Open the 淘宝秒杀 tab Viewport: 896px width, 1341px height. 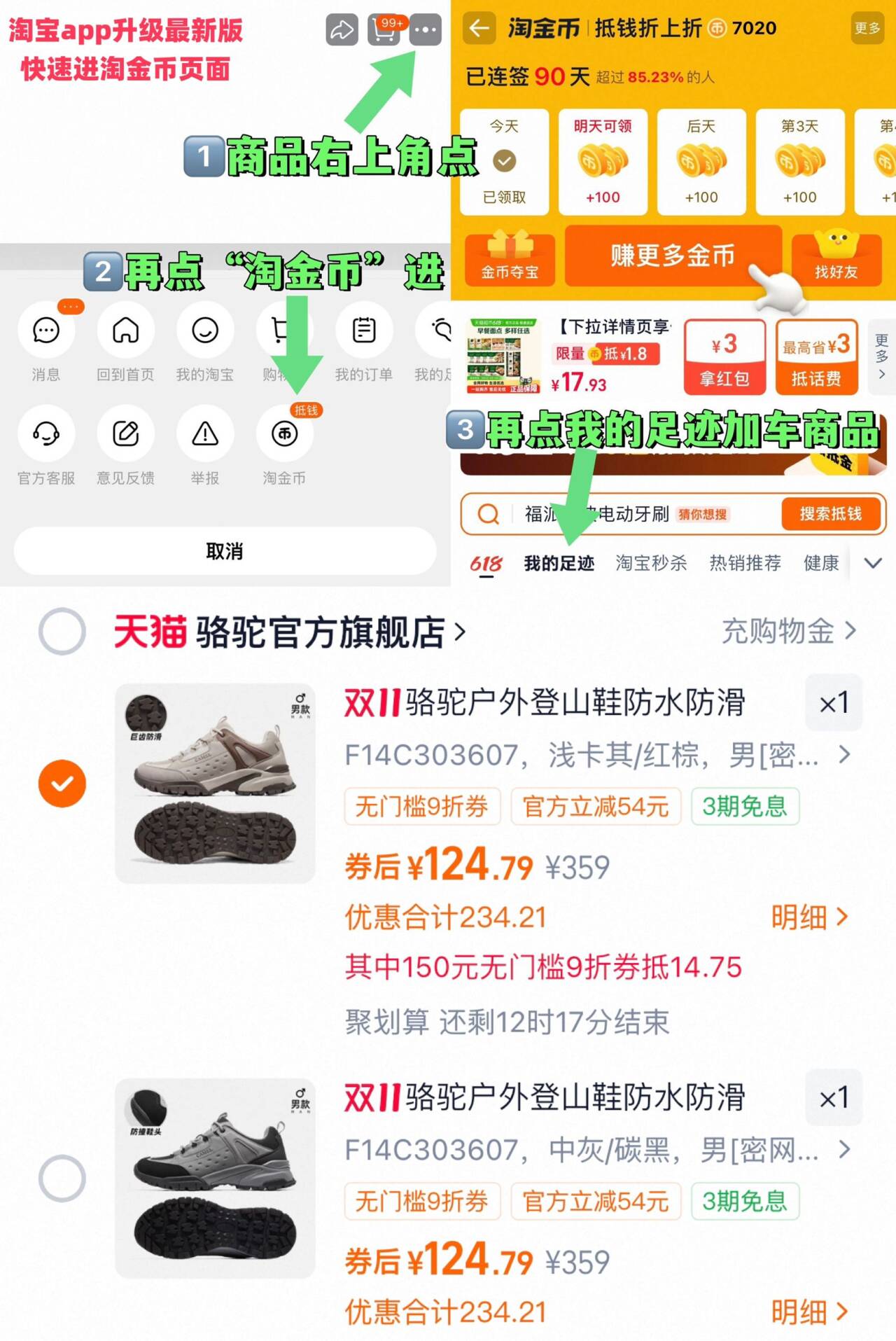[651, 562]
